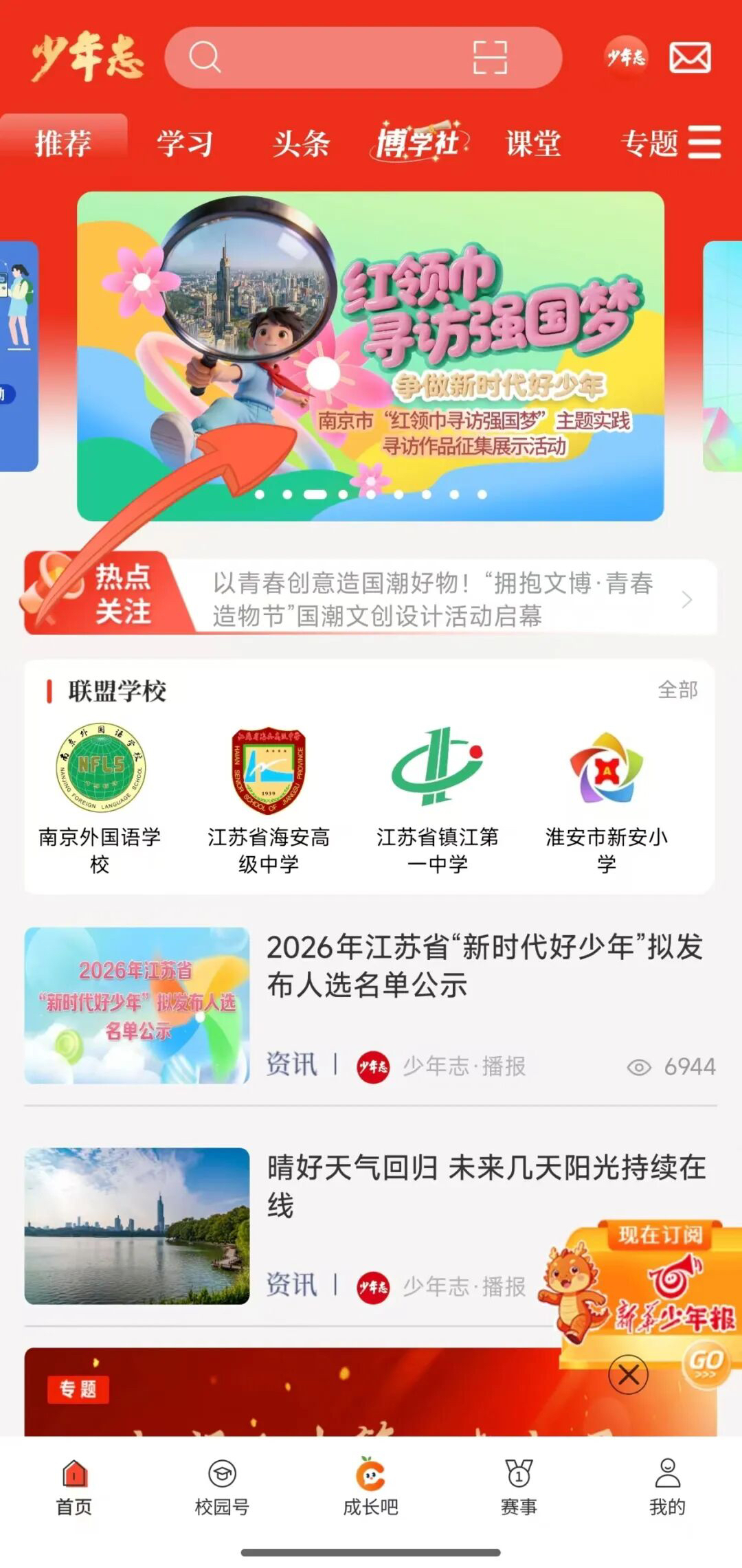The height and width of the screenshot is (1568, 742).
Task: Switch to the 学习 tab
Action: [x=184, y=144]
